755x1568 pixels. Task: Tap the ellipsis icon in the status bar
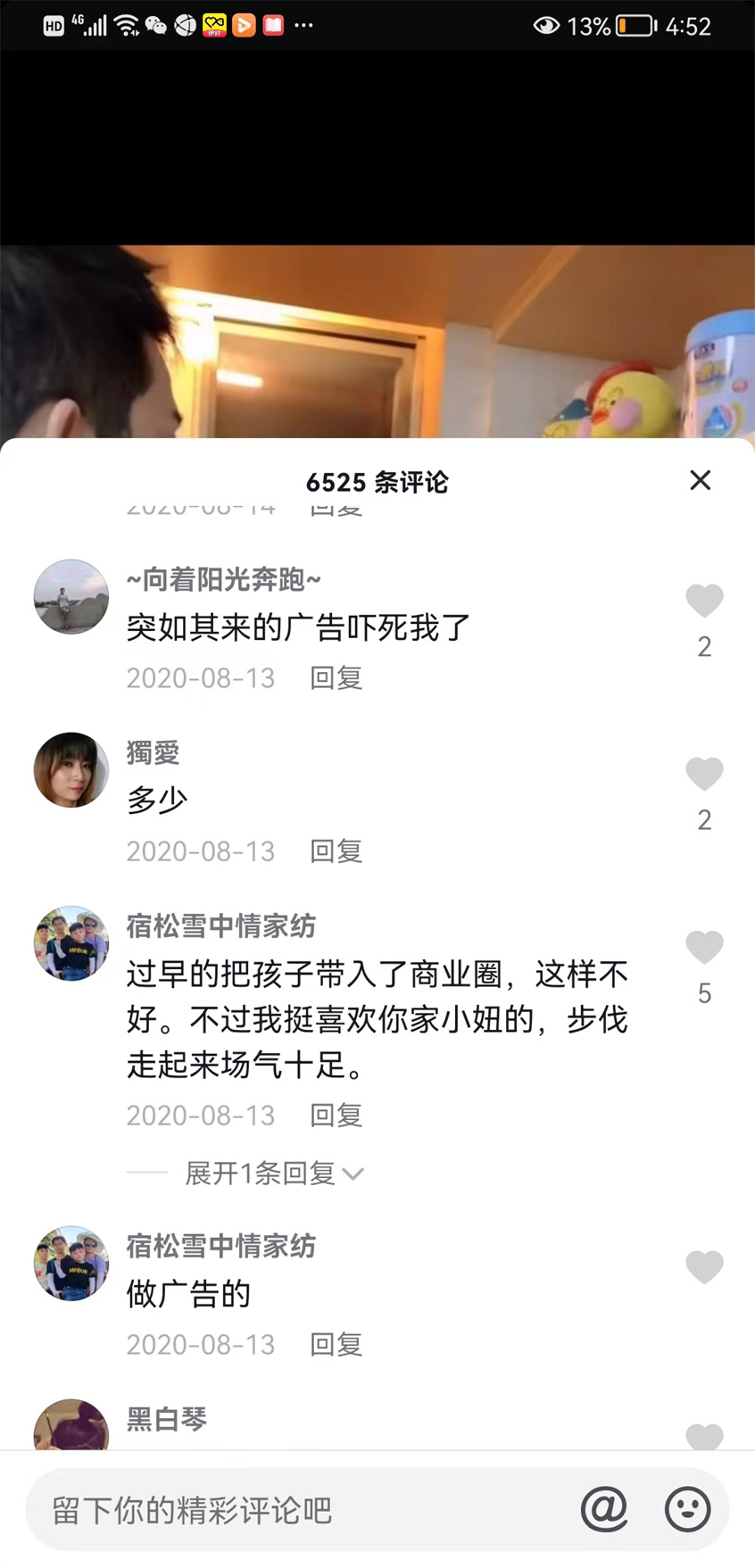(x=303, y=26)
